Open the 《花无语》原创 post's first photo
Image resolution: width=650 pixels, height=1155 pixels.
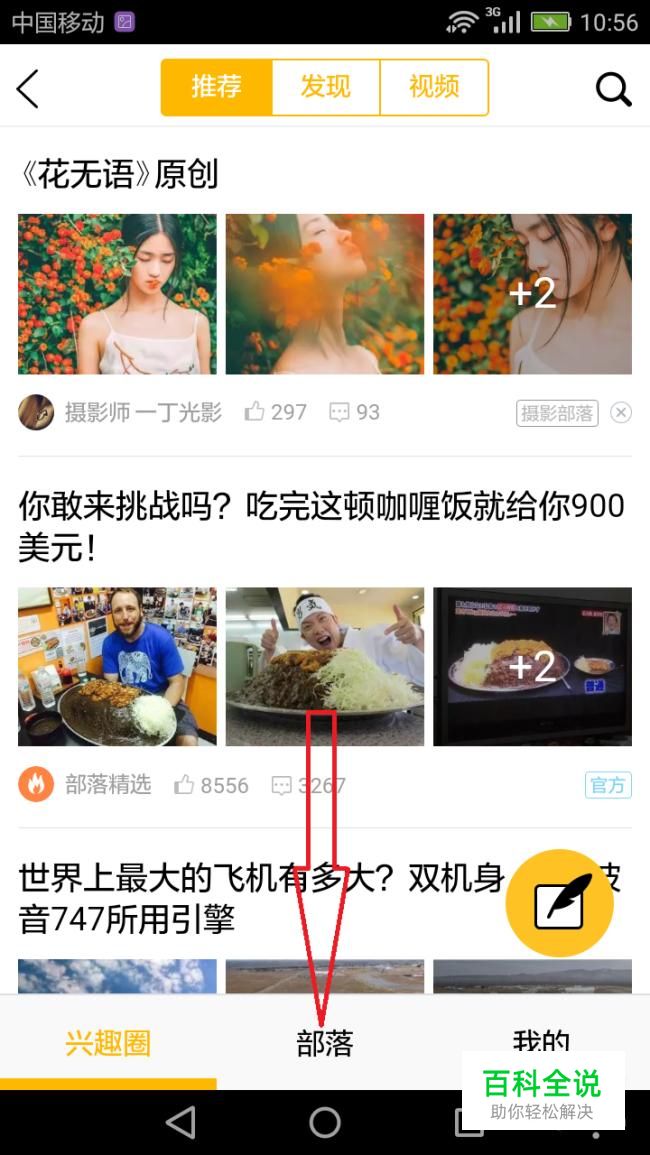[x=117, y=294]
